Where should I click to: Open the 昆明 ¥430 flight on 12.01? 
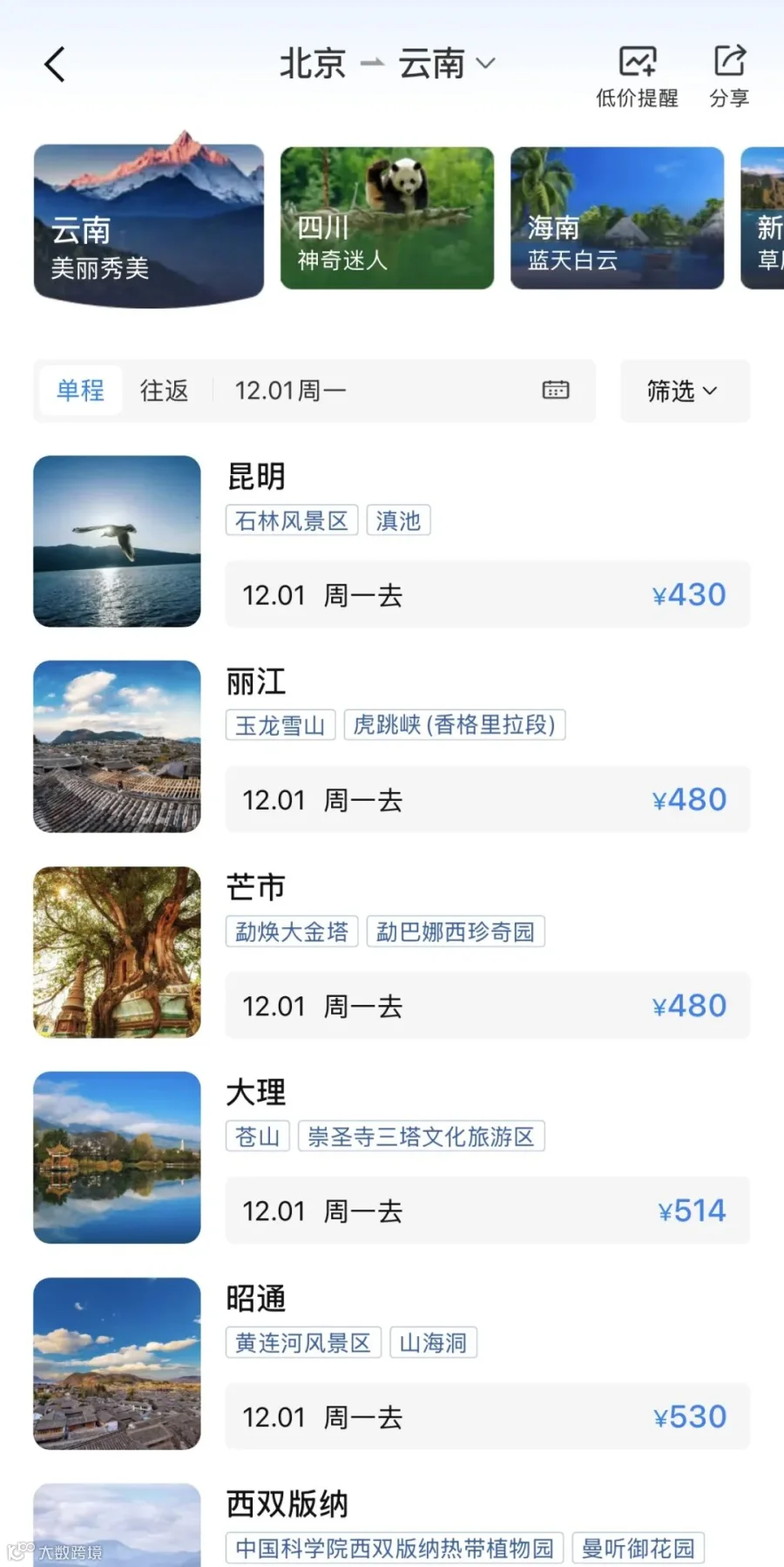pyautogui.click(x=487, y=595)
